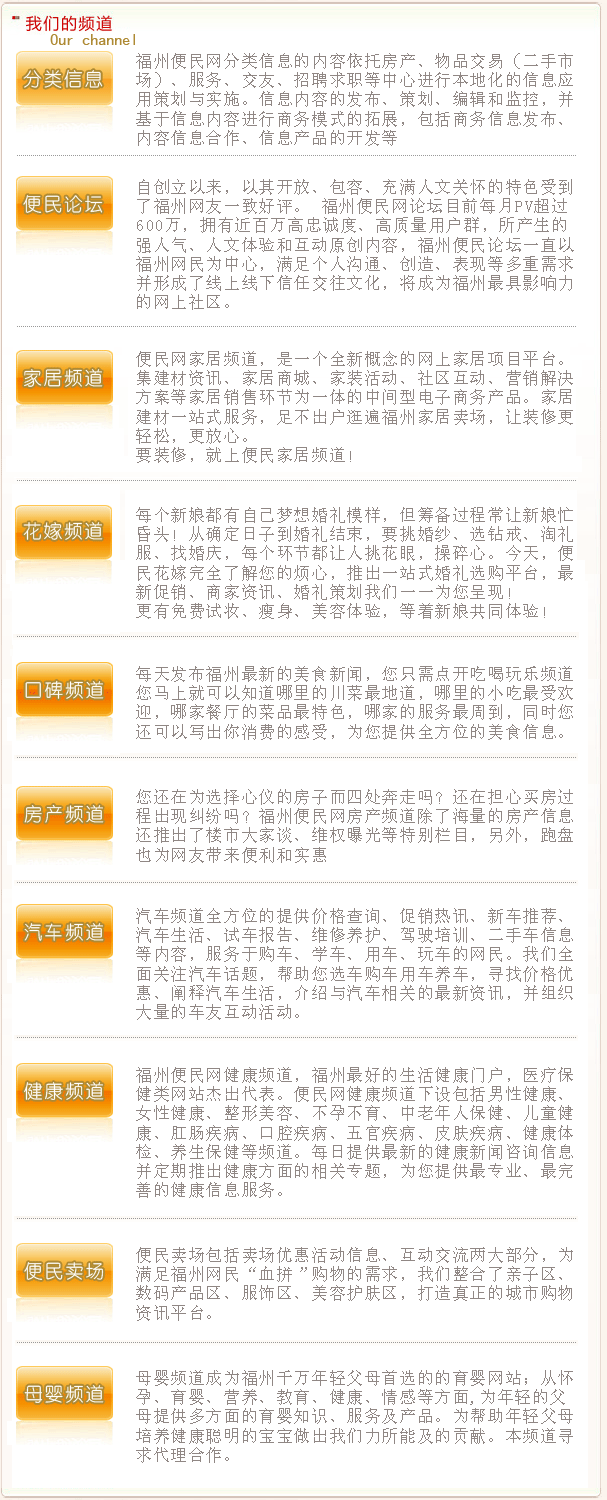Tap the 汽车频道 button

click(64, 931)
